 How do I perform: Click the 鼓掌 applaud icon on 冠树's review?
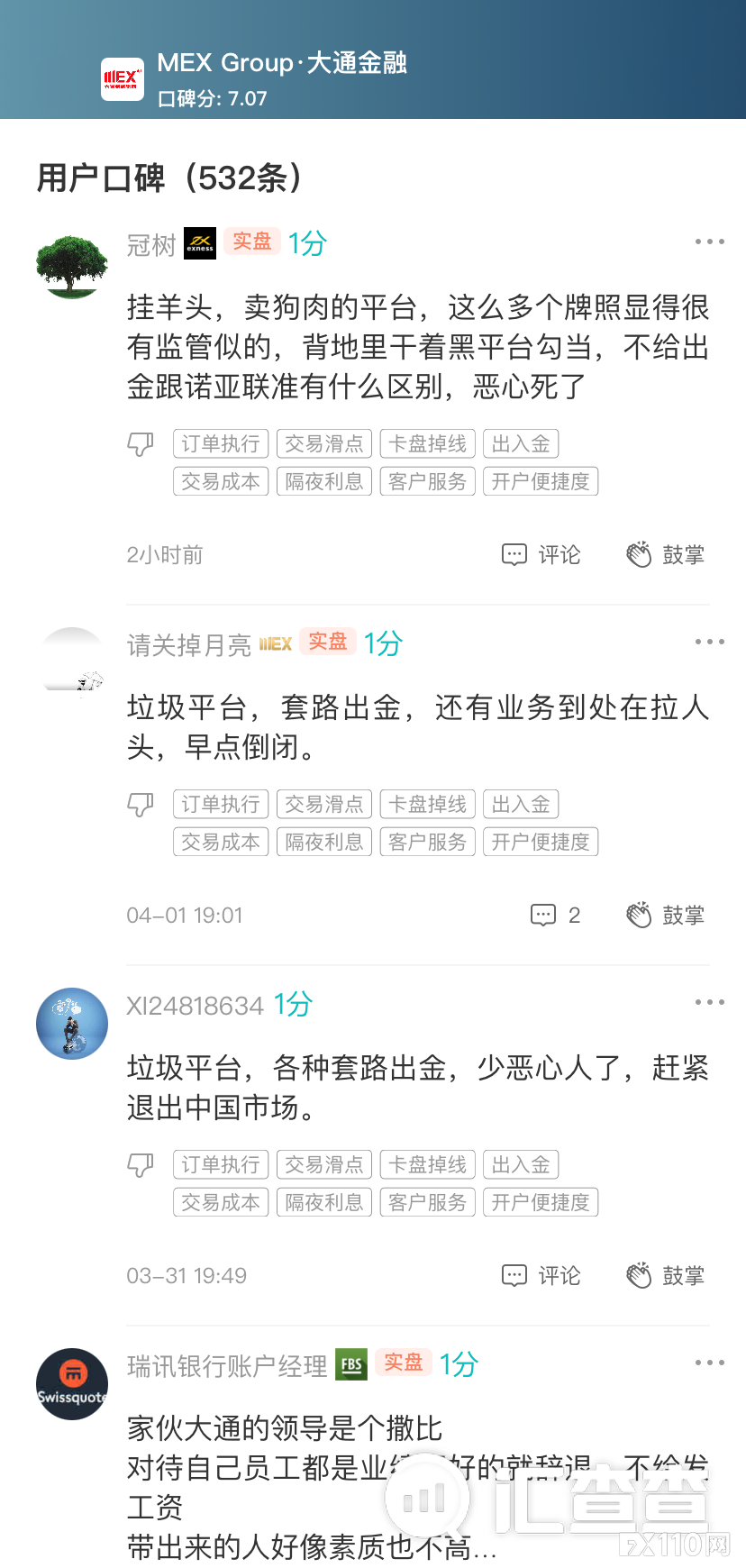point(641,555)
